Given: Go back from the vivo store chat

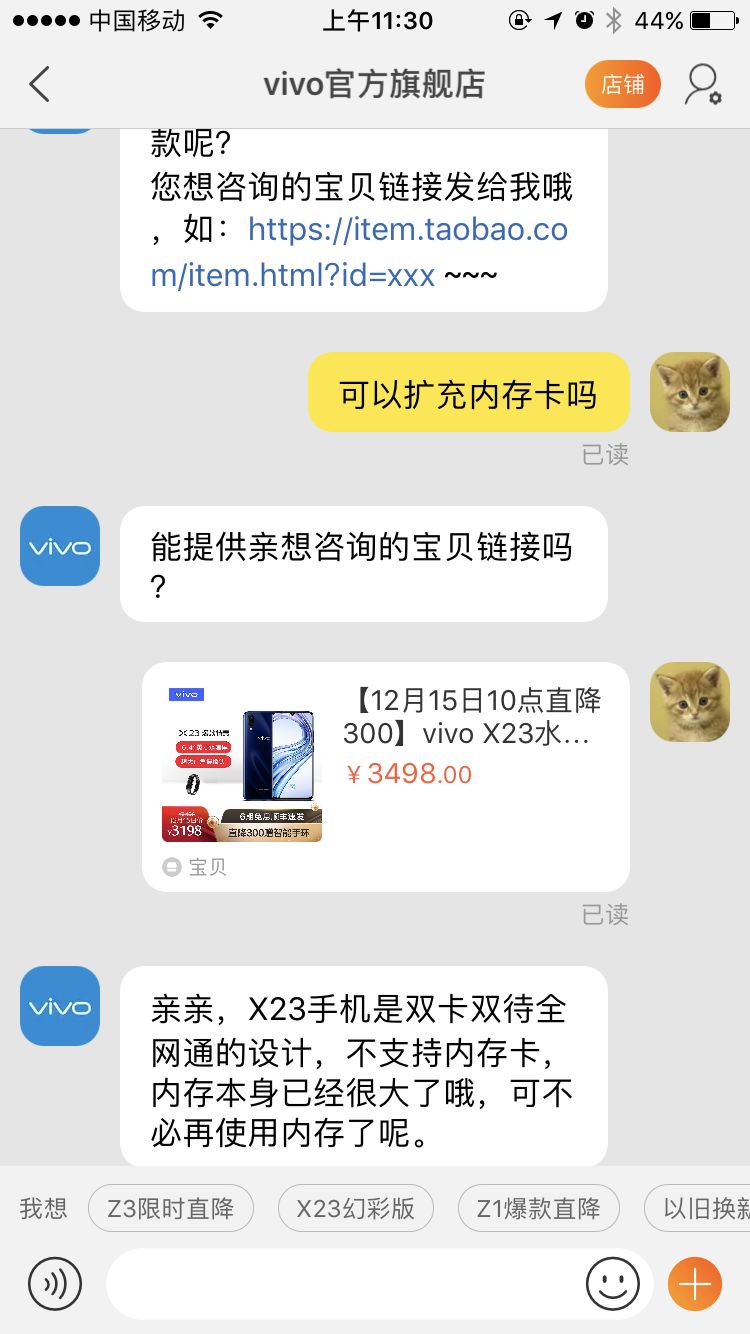Looking at the screenshot, I should click(x=40, y=85).
